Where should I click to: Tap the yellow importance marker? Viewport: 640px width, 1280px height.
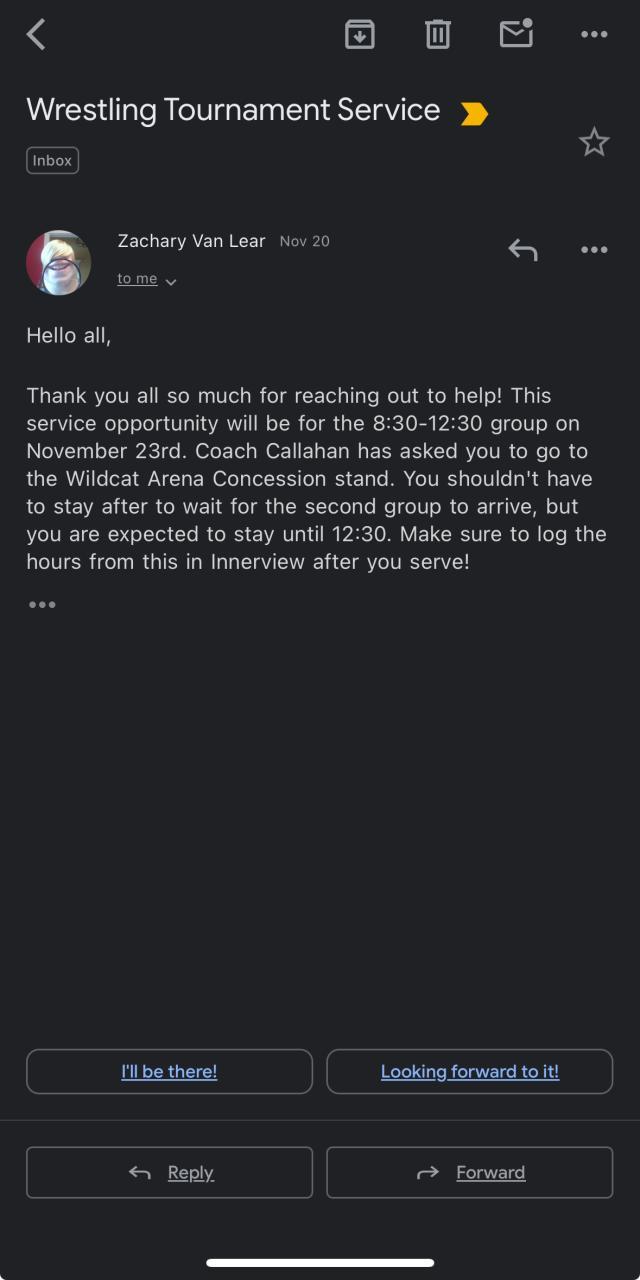click(x=474, y=114)
